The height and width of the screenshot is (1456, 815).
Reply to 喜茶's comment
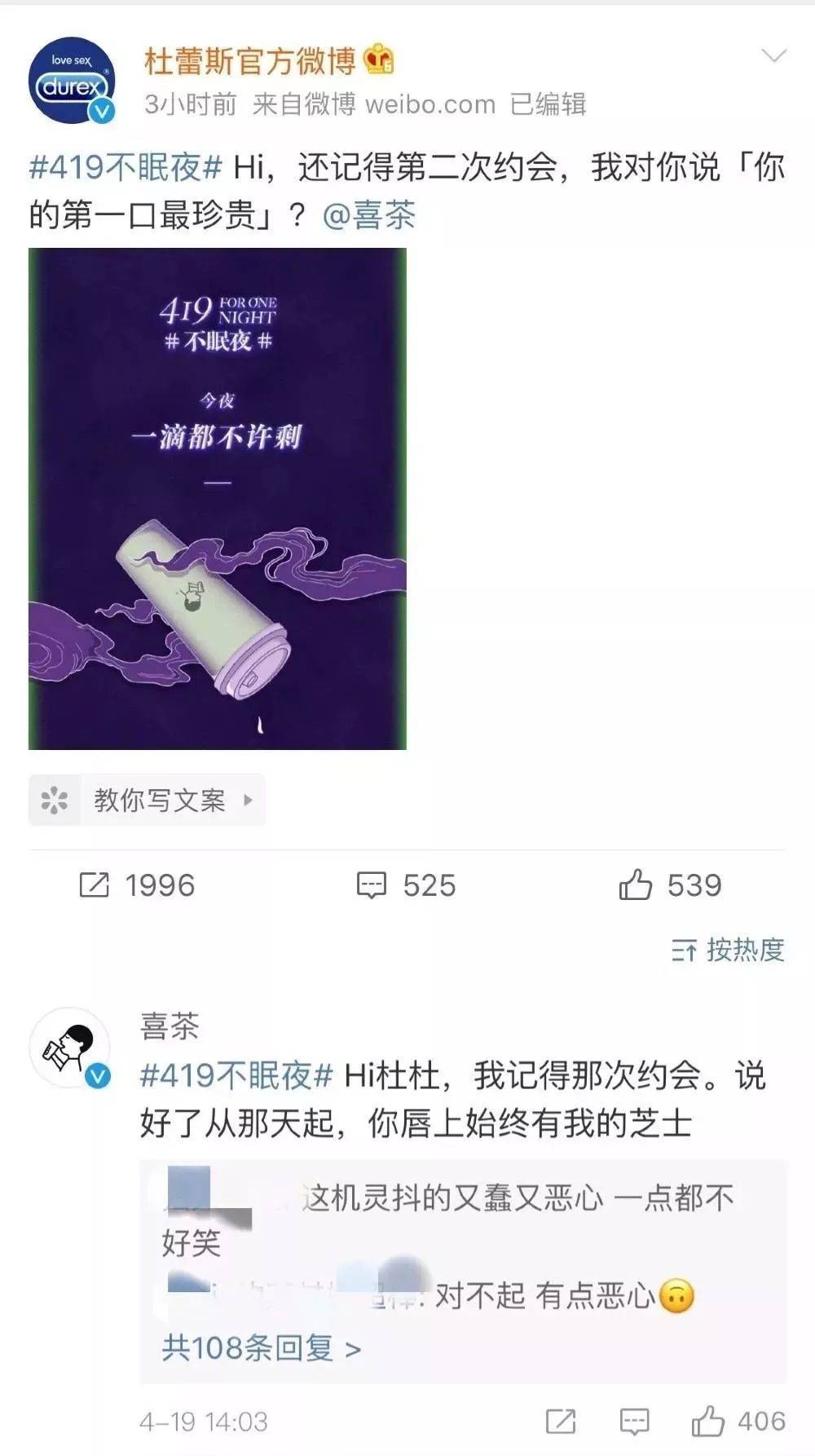(x=634, y=1422)
